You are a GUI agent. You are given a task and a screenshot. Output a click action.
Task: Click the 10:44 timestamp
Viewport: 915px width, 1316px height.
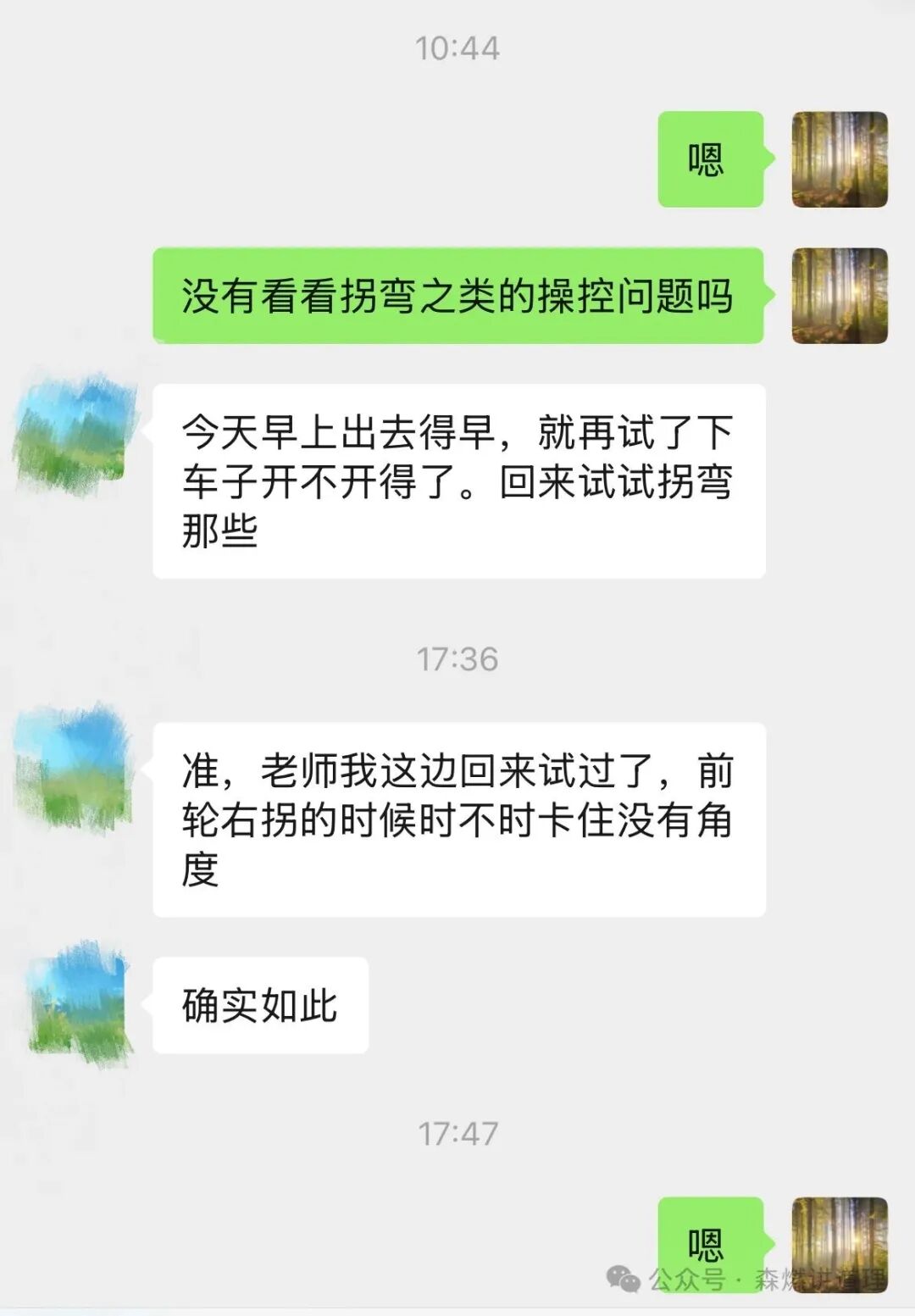(457, 47)
